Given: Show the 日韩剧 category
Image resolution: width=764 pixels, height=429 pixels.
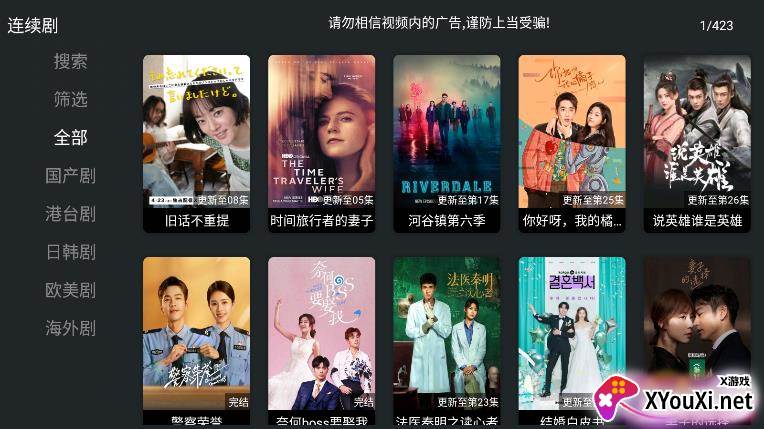Looking at the screenshot, I should [x=70, y=252].
